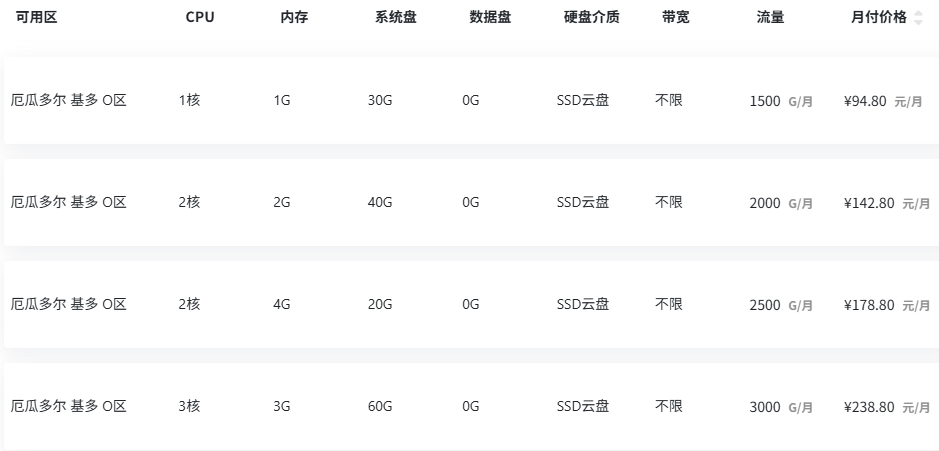Viewport: 939px width, 451px height.
Task: Pick the 3核 3G plan at ¥238.80
Action: (x=469, y=407)
